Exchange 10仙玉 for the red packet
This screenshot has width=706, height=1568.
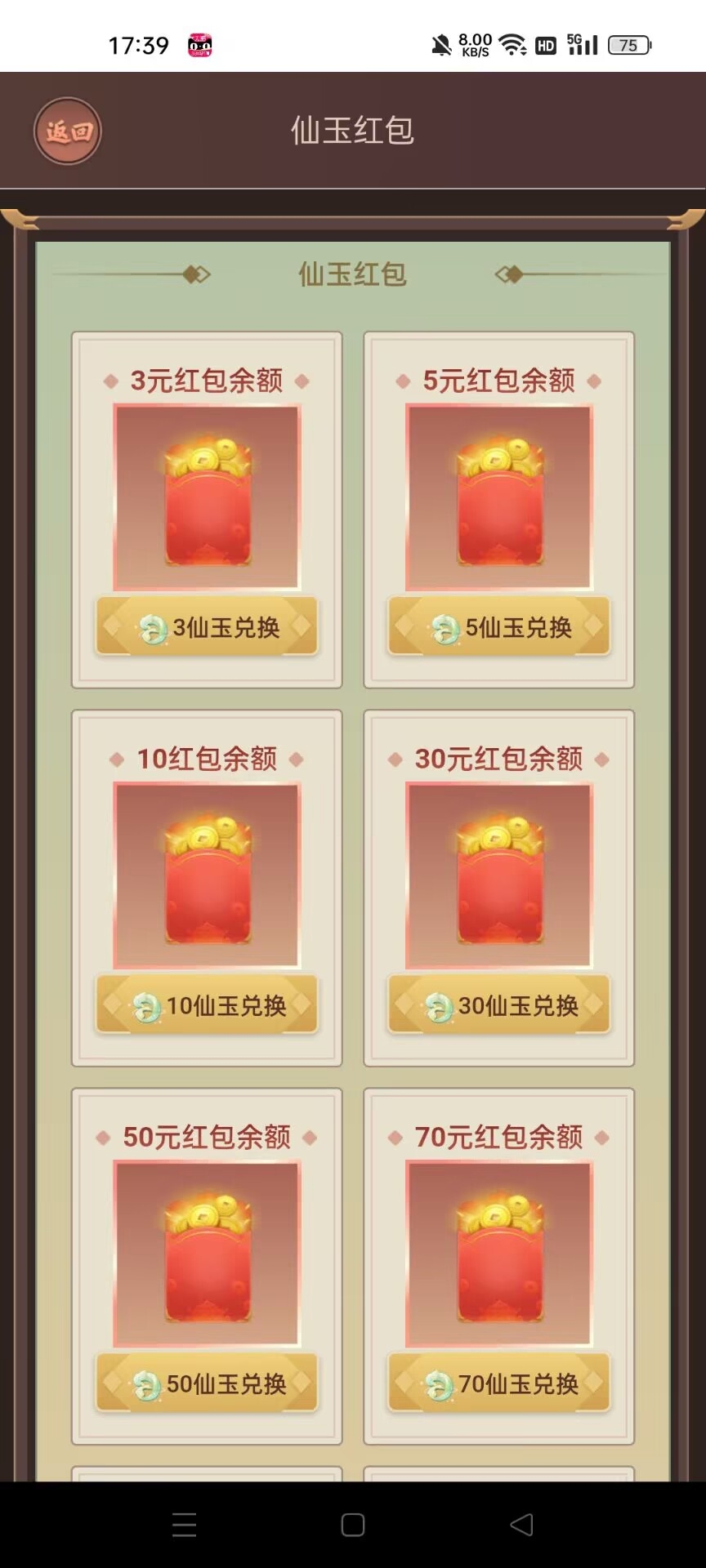[207, 1005]
